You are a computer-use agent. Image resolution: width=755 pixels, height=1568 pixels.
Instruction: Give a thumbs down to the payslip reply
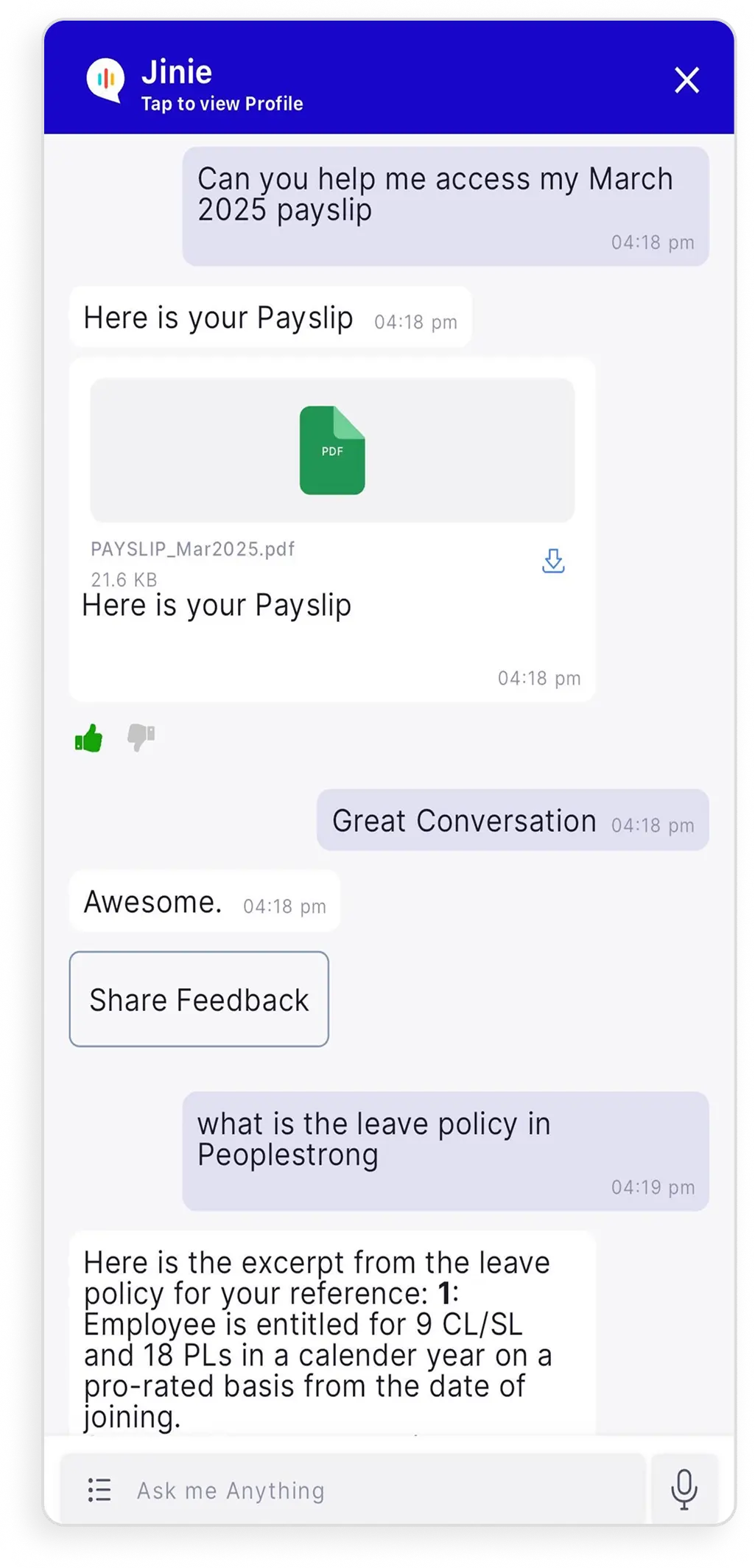point(141,737)
